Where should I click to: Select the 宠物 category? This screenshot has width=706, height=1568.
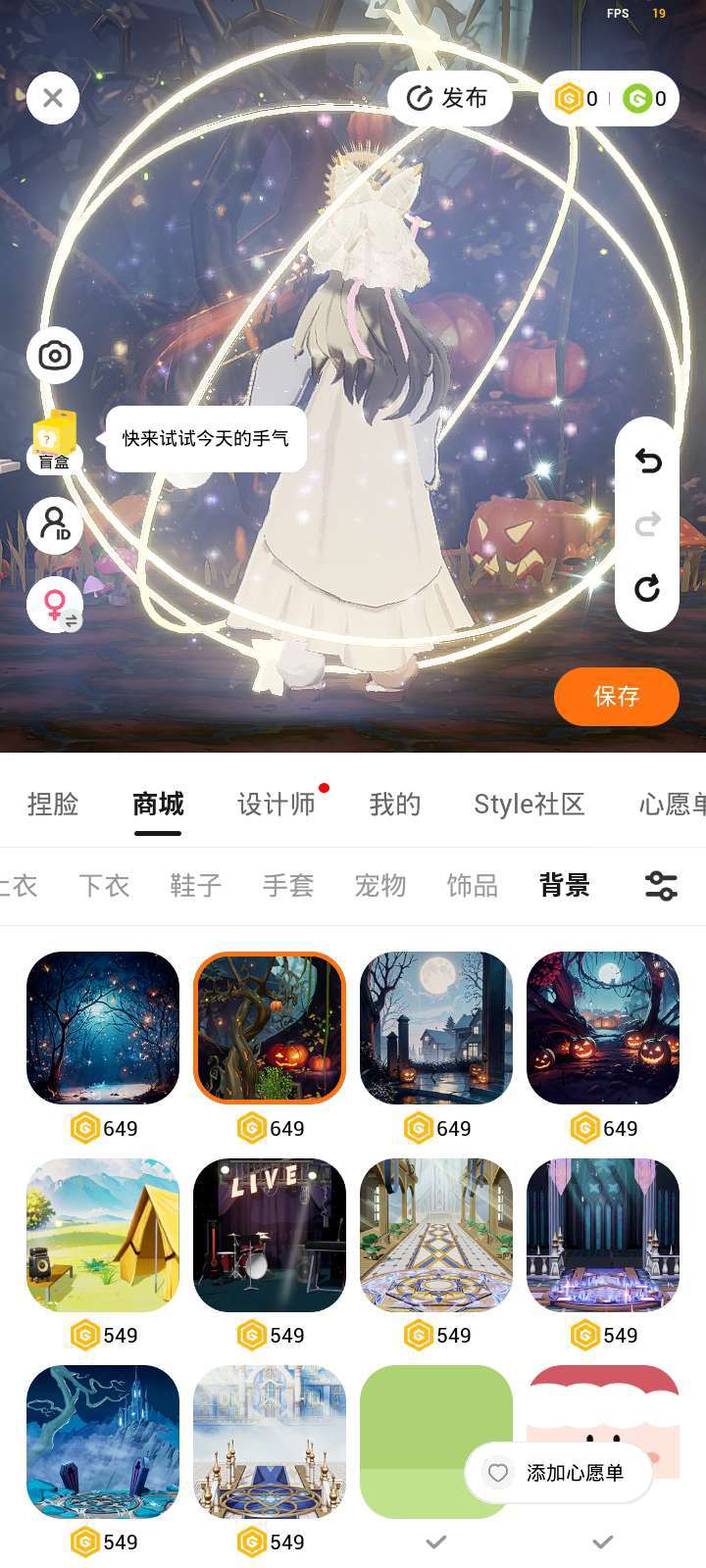[x=380, y=886]
